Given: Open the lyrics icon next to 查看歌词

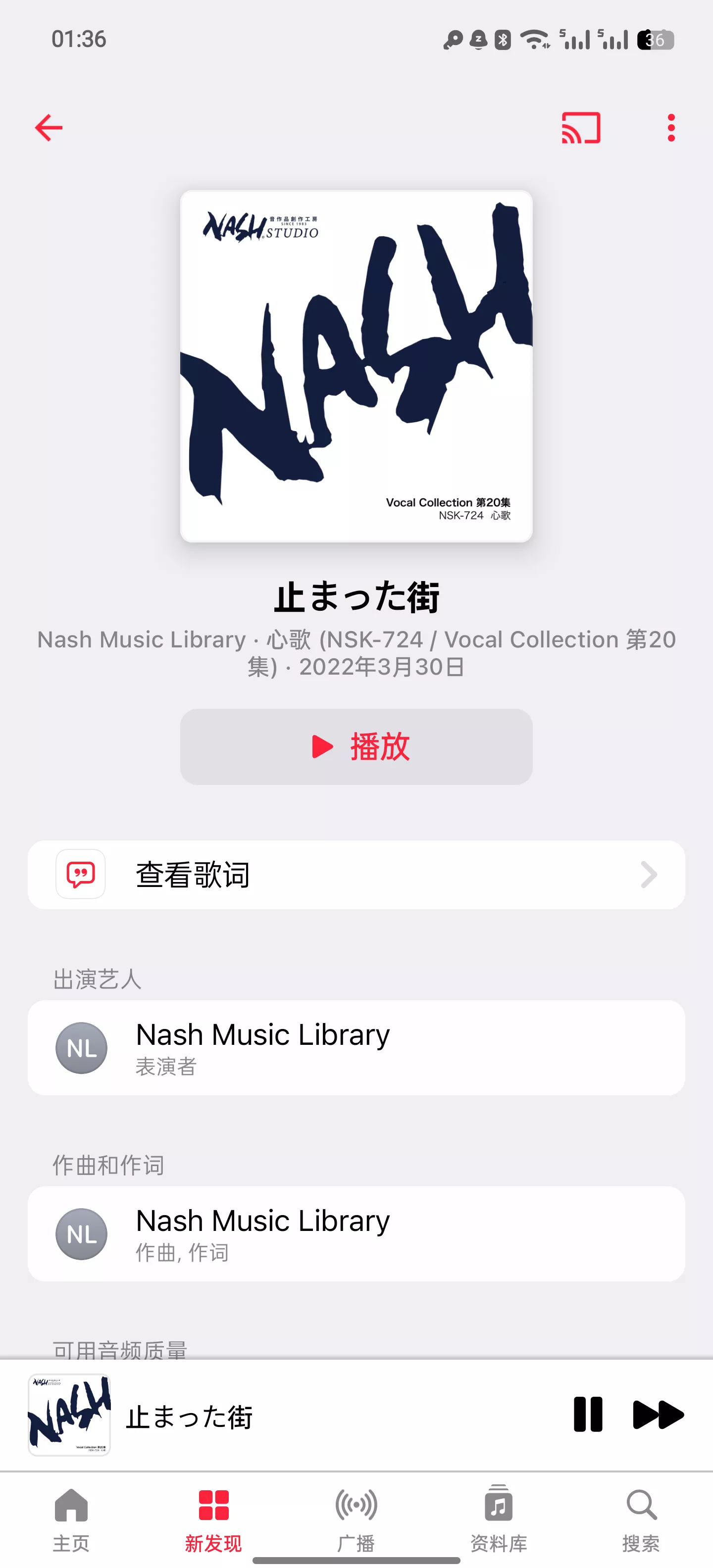Looking at the screenshot, I should 80,875.
